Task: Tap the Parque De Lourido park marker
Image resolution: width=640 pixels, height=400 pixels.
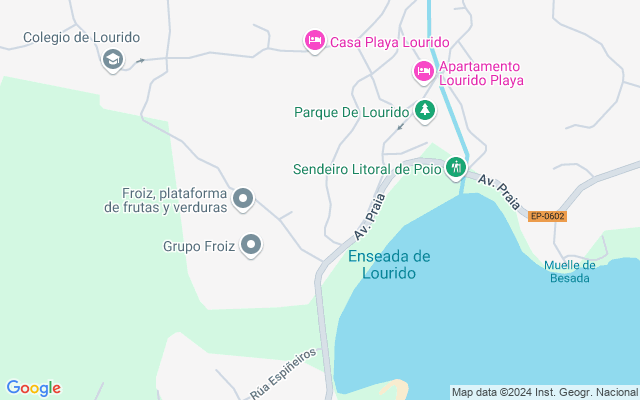Action: (x=425, y=111)
